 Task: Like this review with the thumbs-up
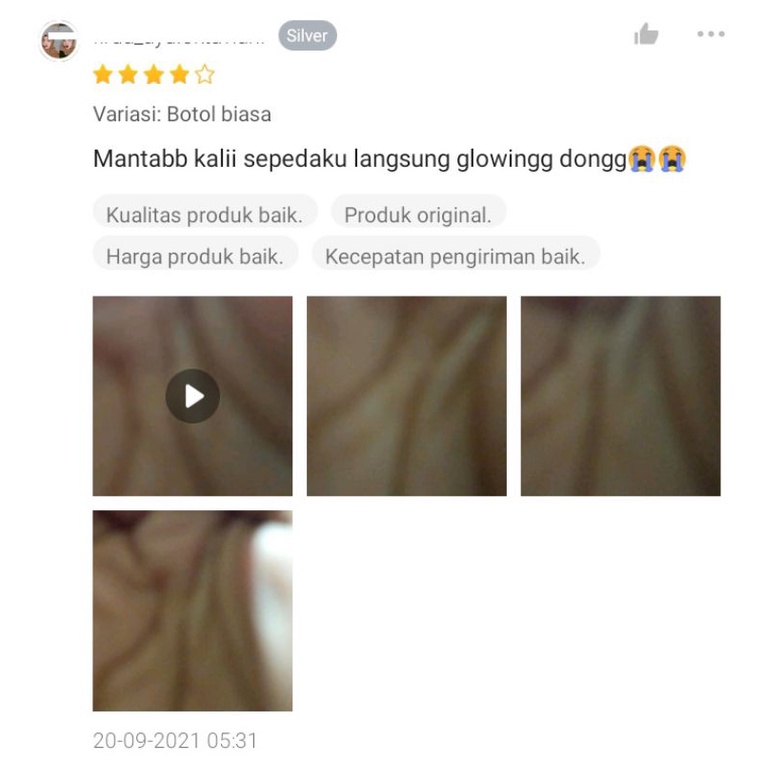point(646,36)
